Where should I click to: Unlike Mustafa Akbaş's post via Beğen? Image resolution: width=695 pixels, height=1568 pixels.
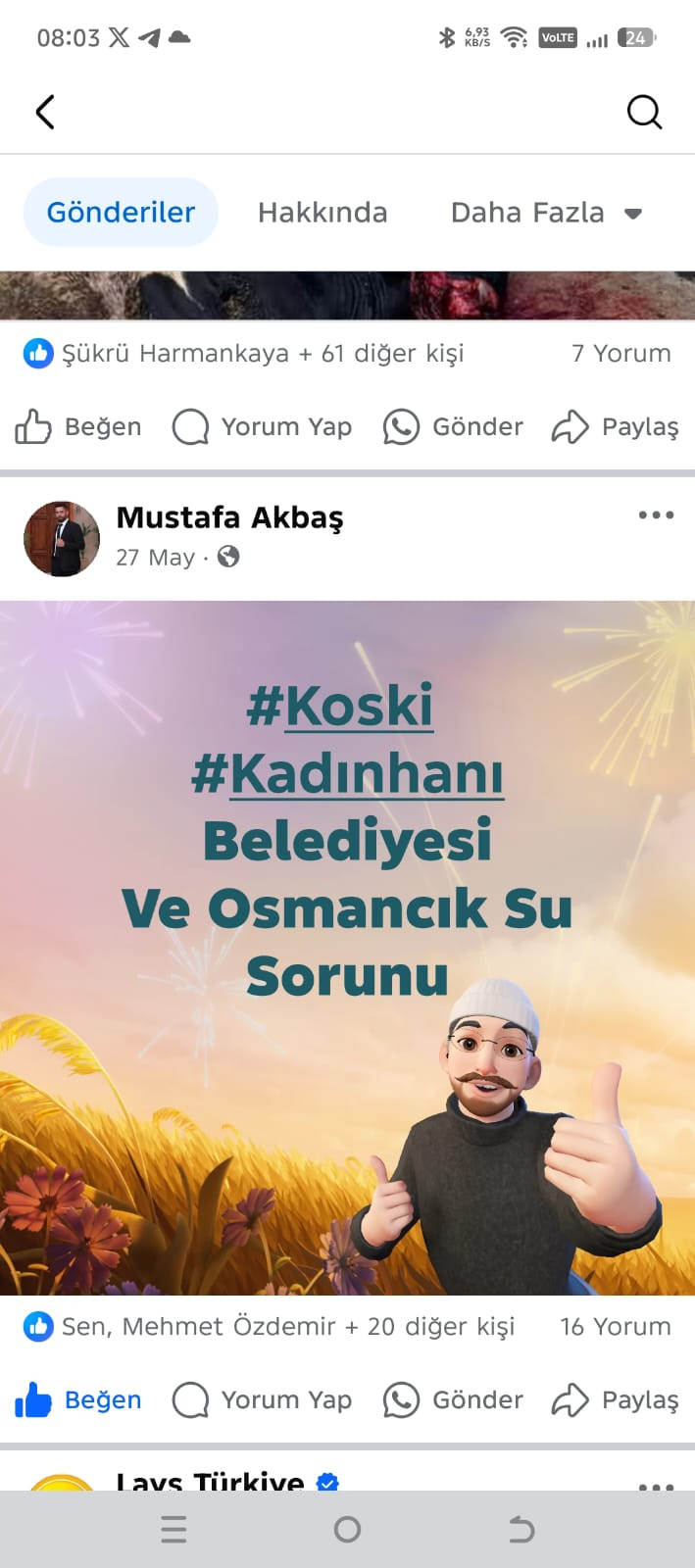tap(78, 1400)
